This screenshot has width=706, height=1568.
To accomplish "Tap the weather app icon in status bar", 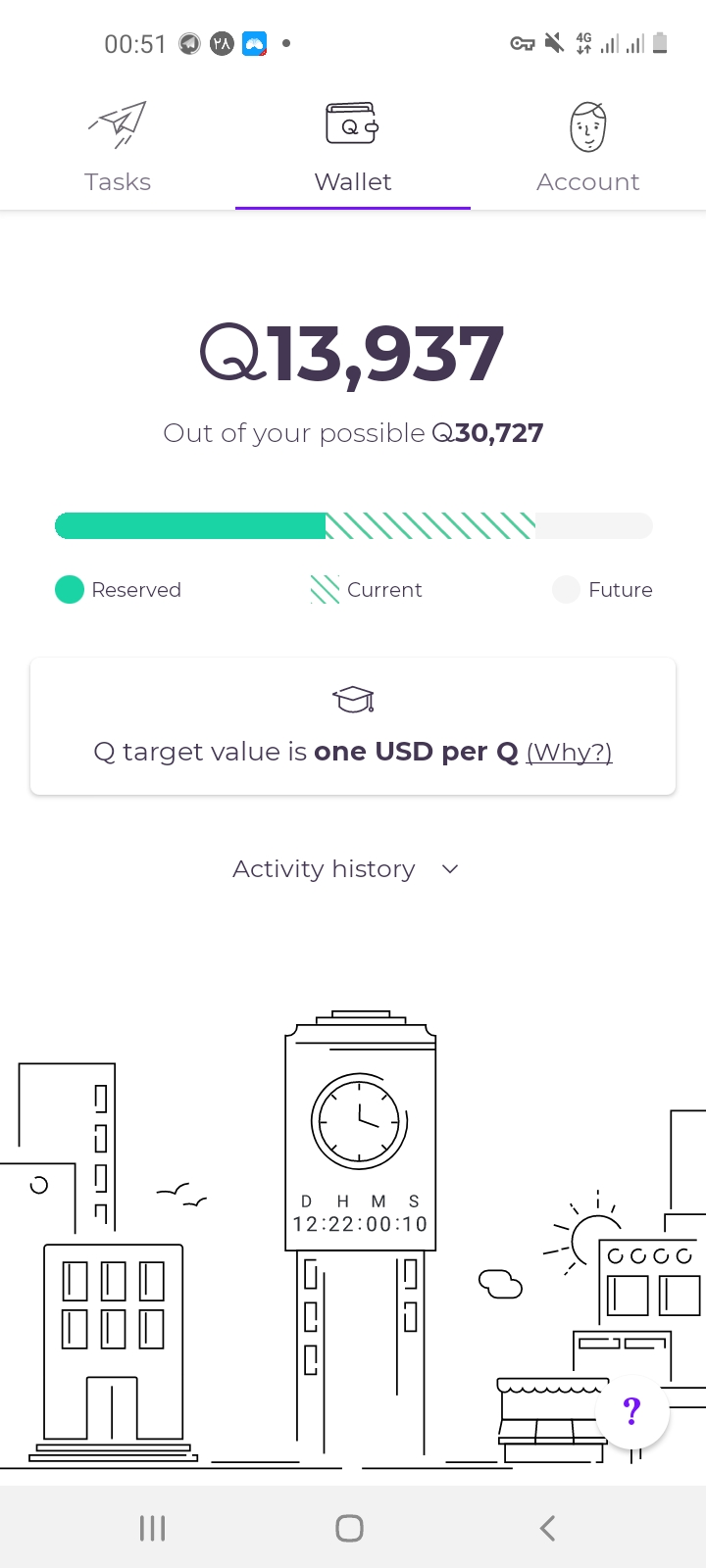I will [255, 43].
